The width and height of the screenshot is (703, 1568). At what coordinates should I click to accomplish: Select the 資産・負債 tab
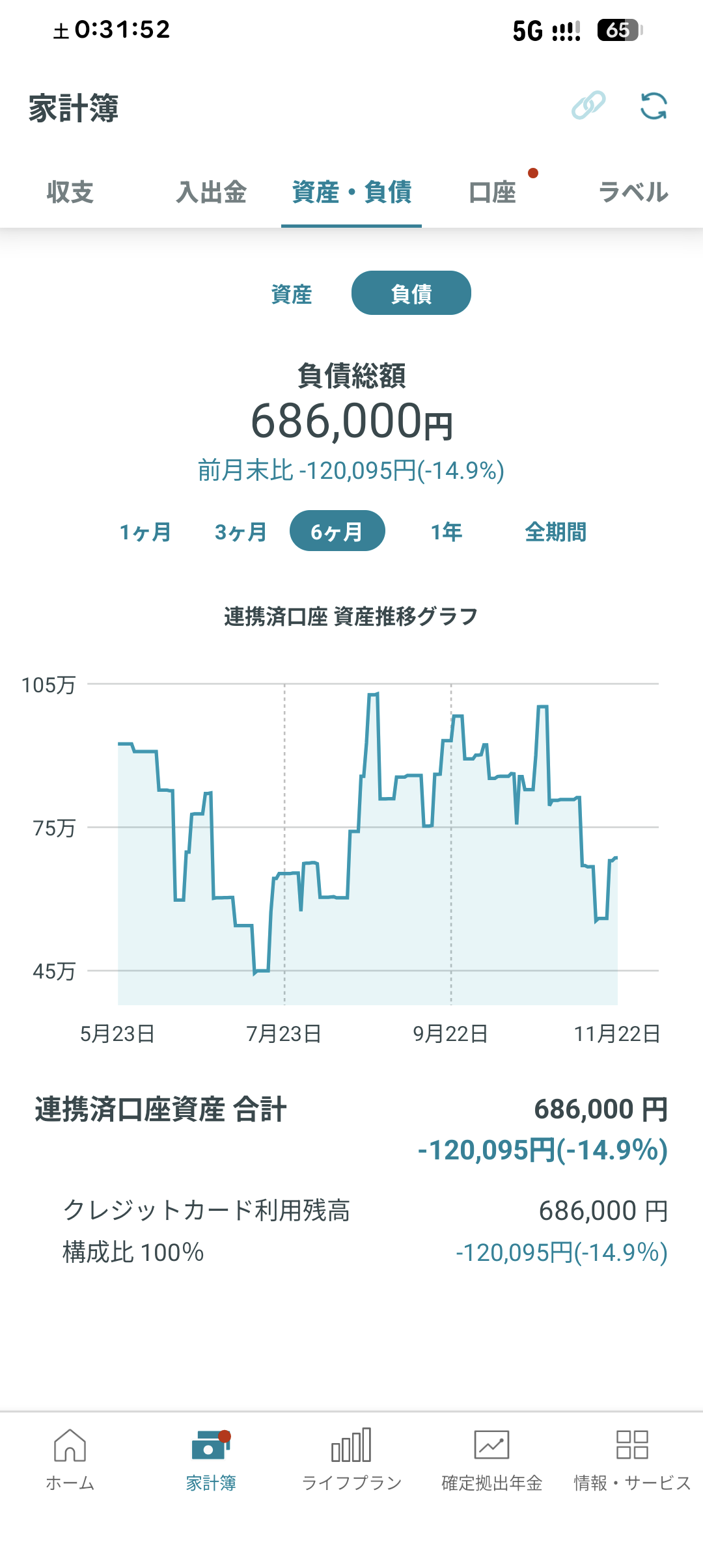351,193
